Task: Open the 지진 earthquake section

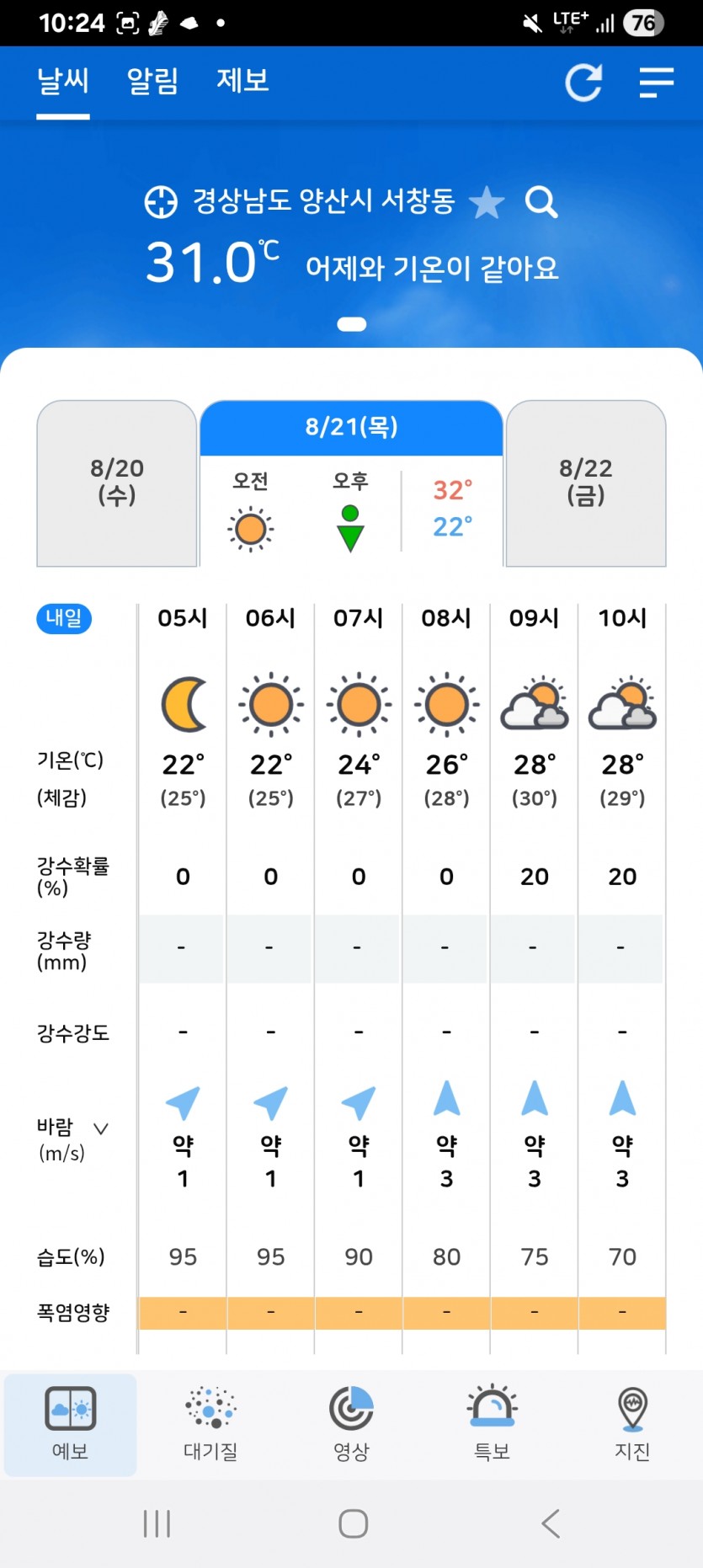Action: click(x=632, y=1424)
